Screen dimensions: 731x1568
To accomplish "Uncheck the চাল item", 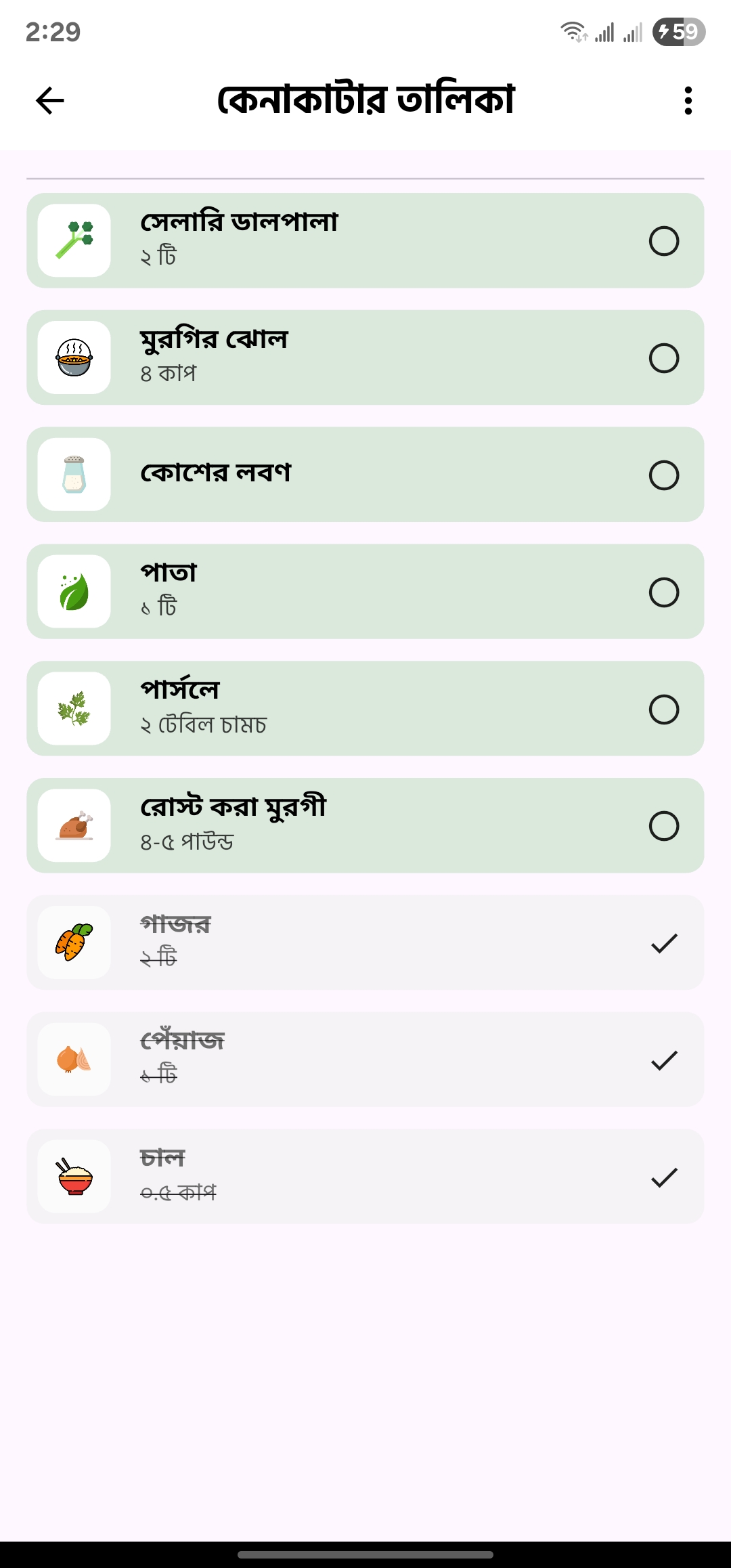I will [x=664, y=1177].
